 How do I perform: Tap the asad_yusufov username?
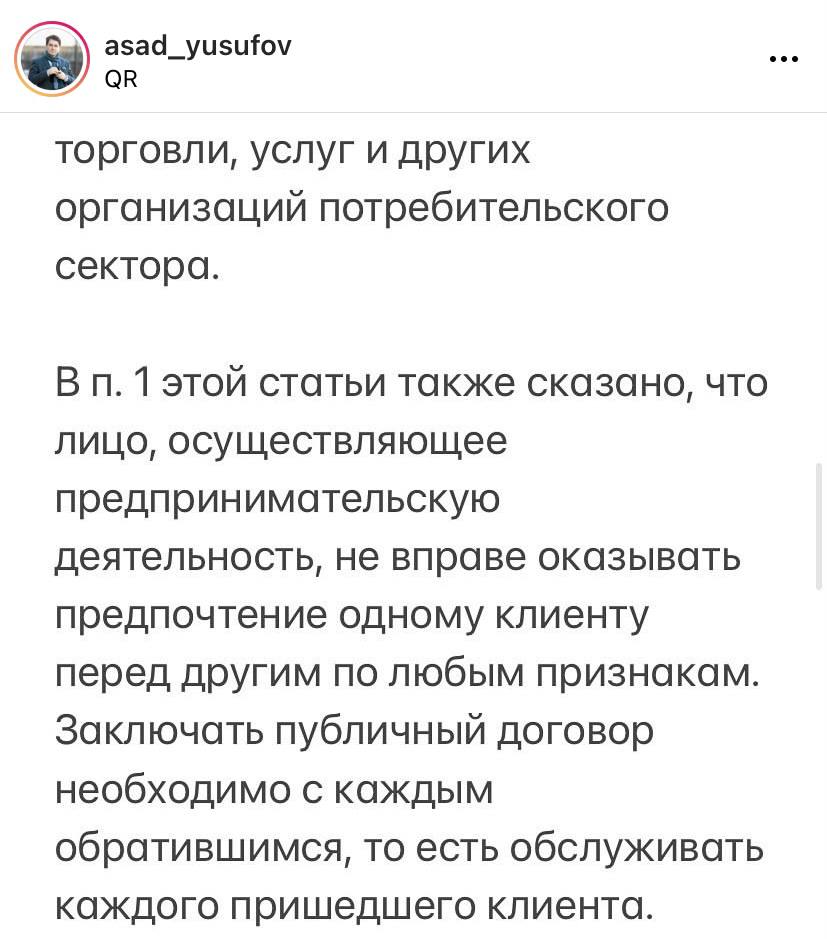tap(198, 46)
